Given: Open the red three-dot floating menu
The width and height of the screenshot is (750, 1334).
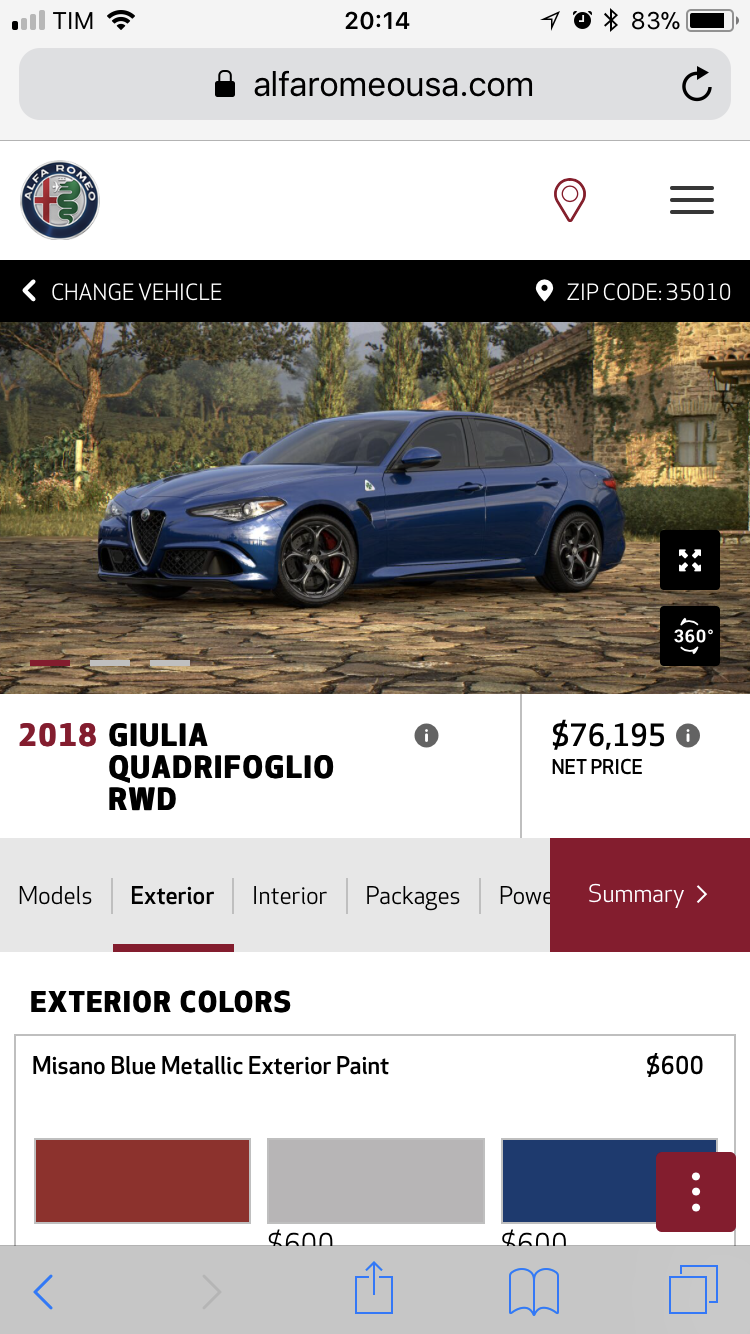Looking at the screenshot, I should point(695,1191).
